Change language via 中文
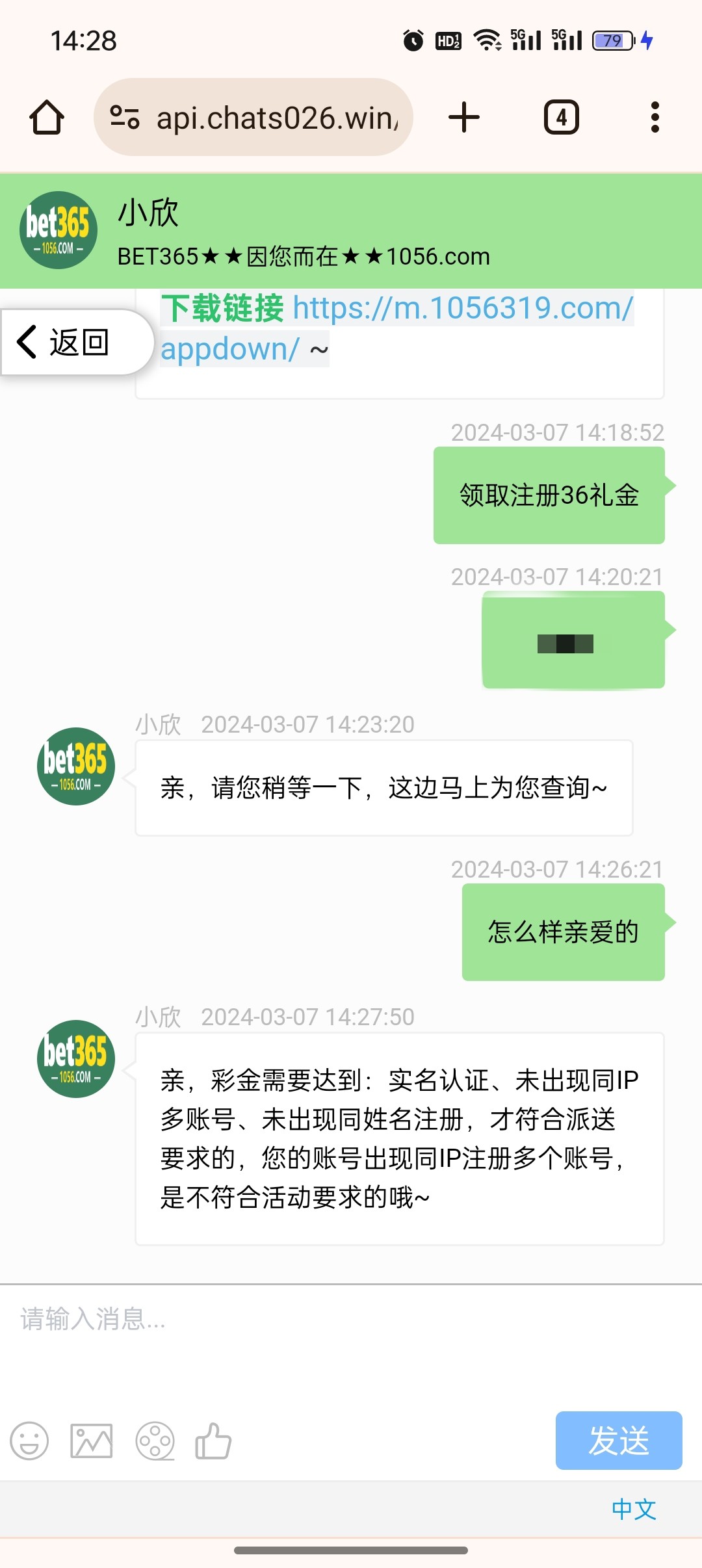702x1568 pixels. click(634, 1509)
